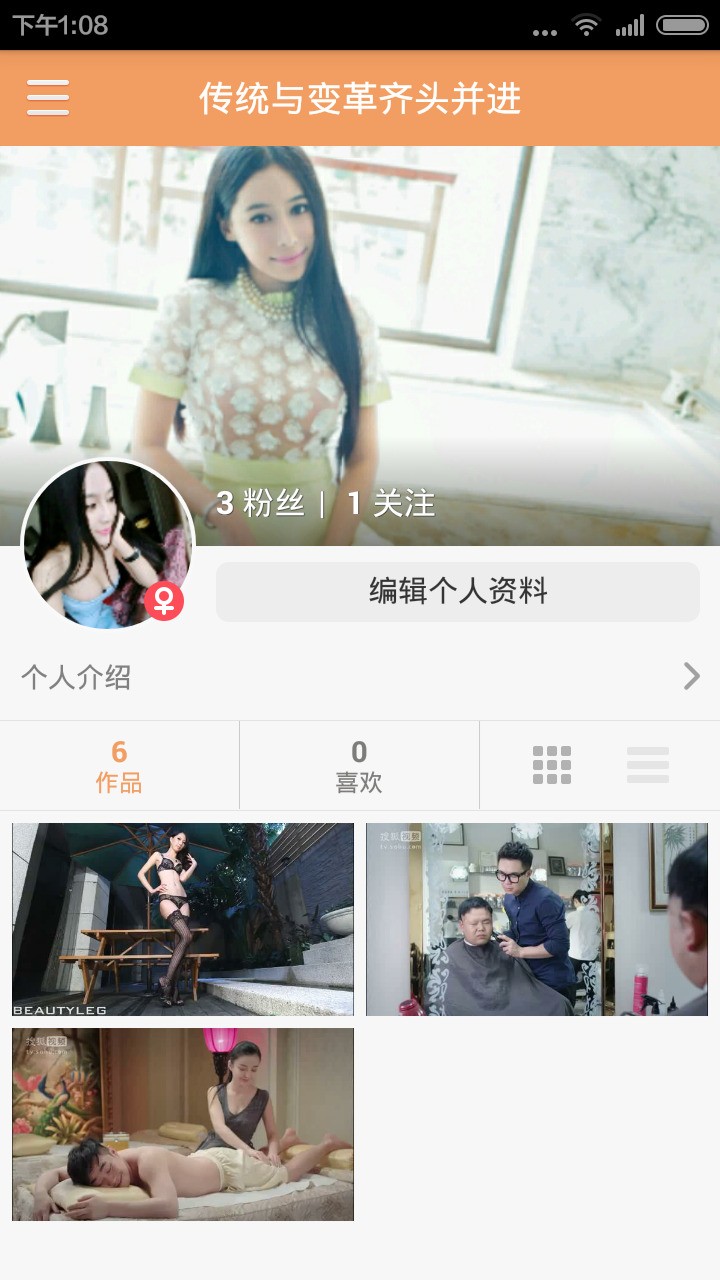Open the hamburger drawer menu
The image size is (720, 1280).
48,98
